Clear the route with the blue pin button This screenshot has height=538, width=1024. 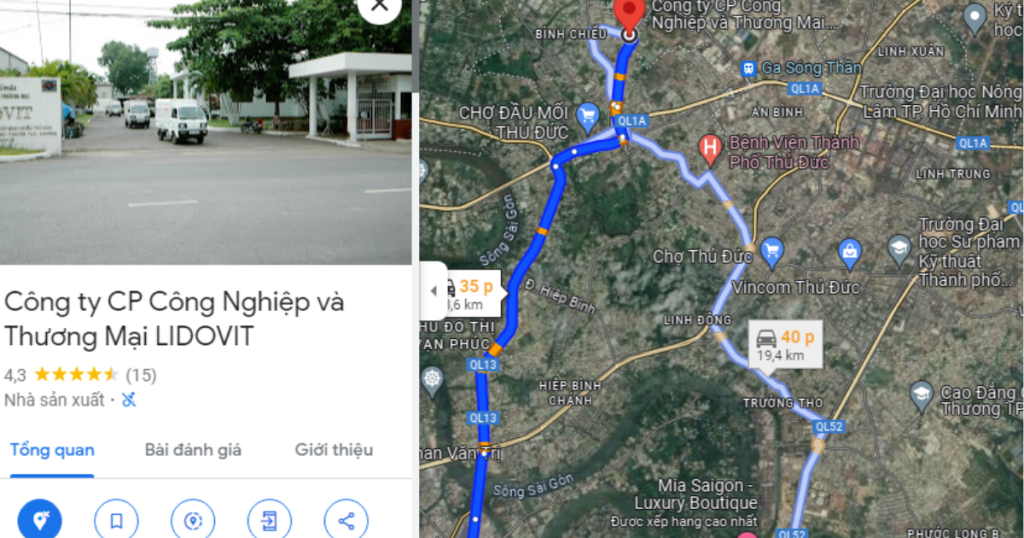[40, 520]
